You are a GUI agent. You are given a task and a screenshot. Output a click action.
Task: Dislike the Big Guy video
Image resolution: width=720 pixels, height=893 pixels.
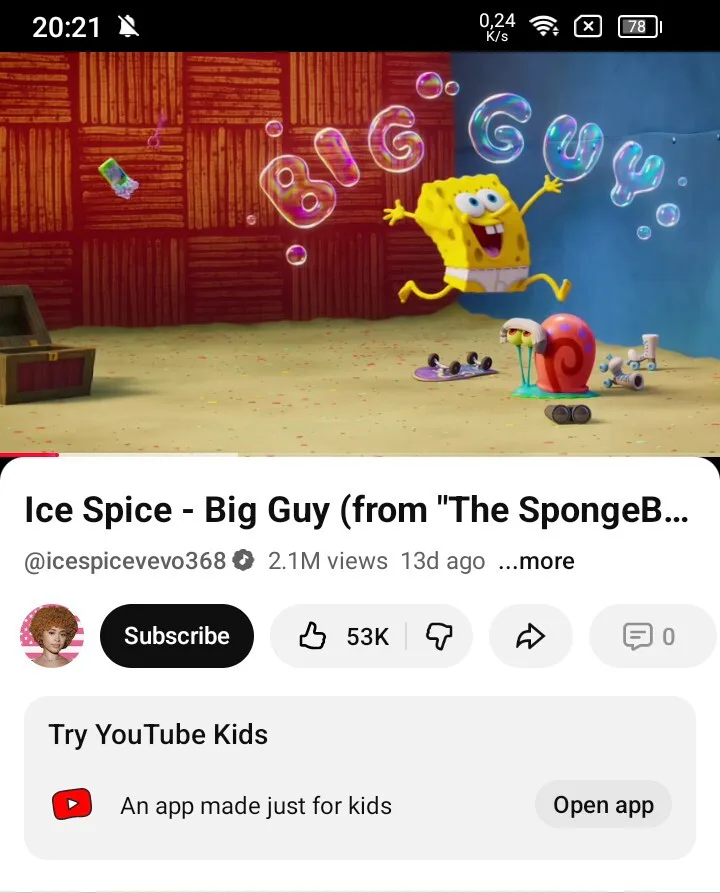(x=439, y=636)
